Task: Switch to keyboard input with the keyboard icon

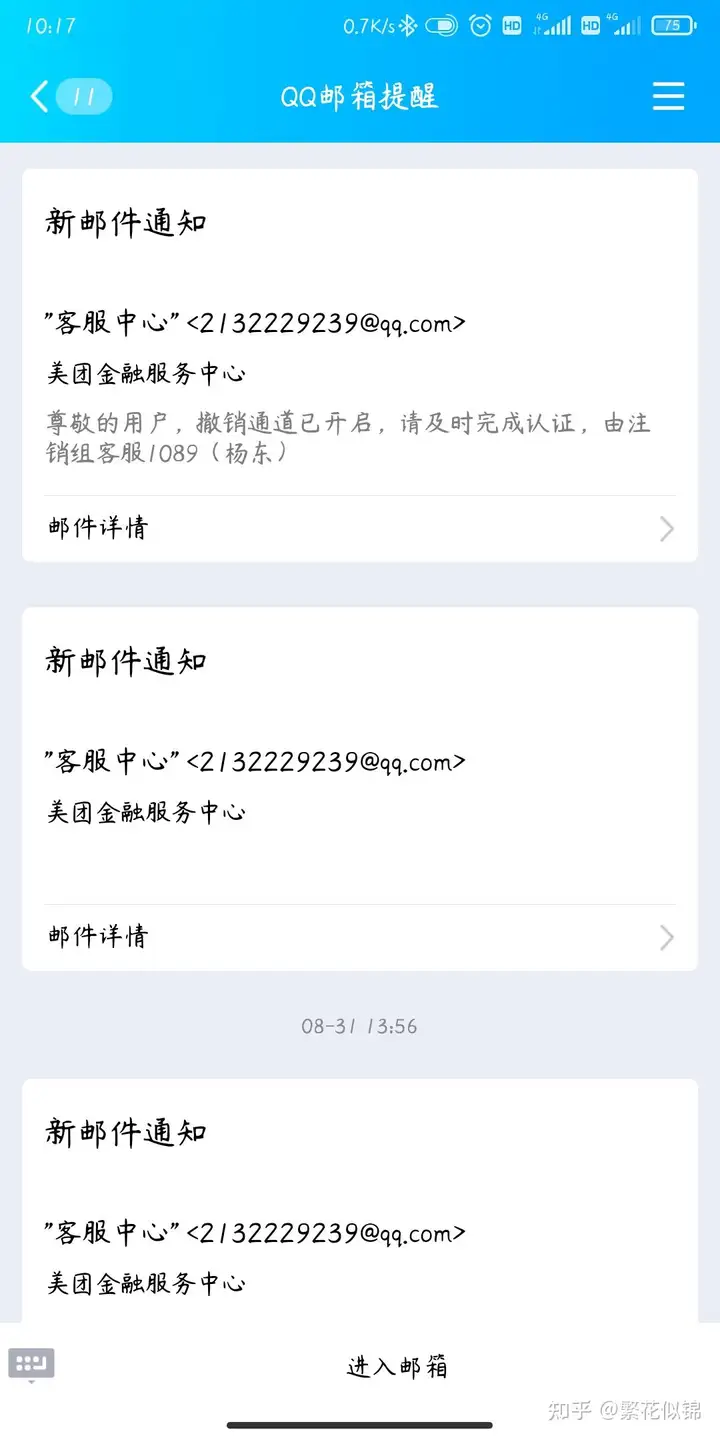Action: pyautogui.click(x=31, y=1364)
